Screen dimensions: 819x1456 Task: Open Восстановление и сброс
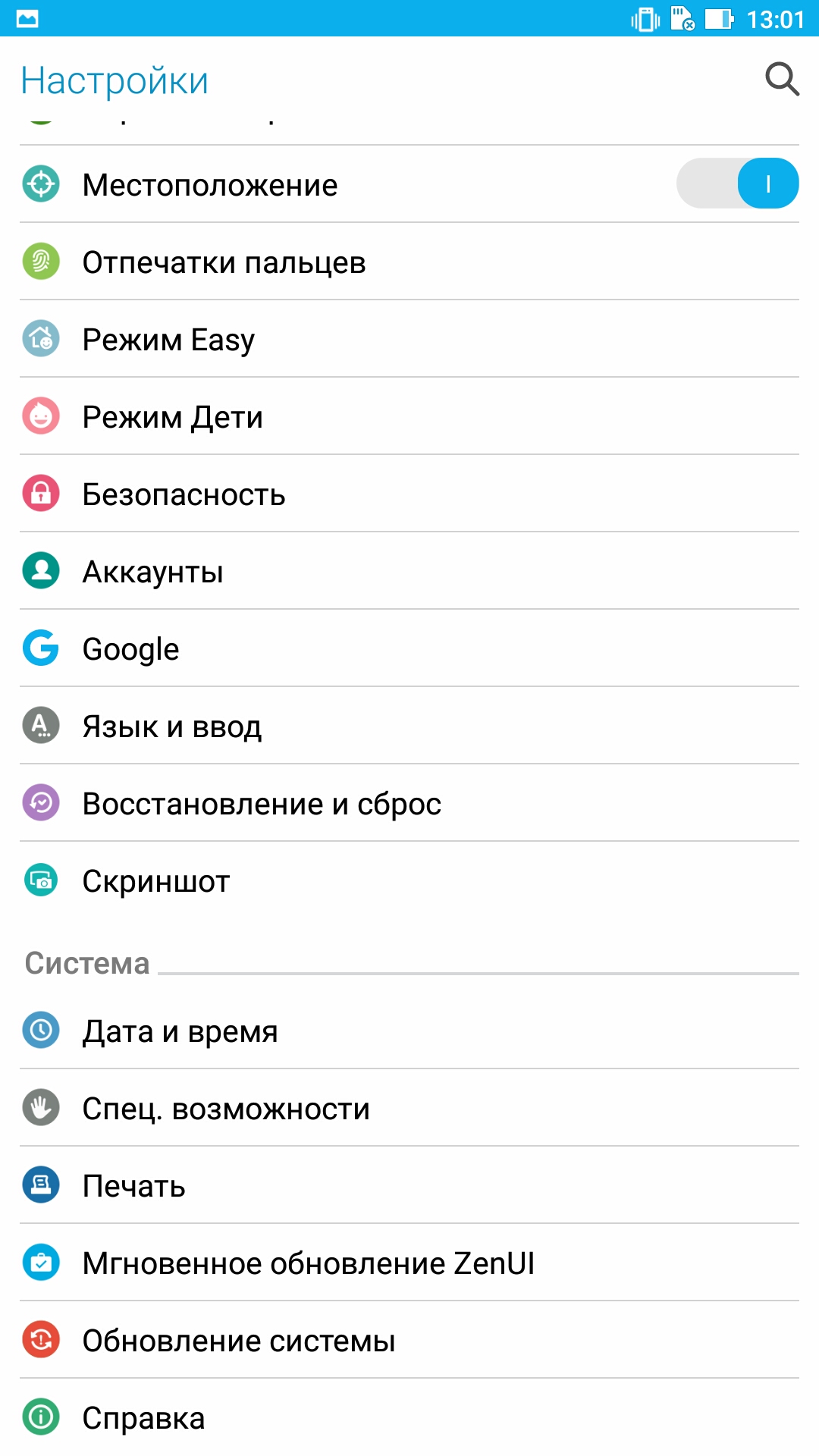click(409, 803)
